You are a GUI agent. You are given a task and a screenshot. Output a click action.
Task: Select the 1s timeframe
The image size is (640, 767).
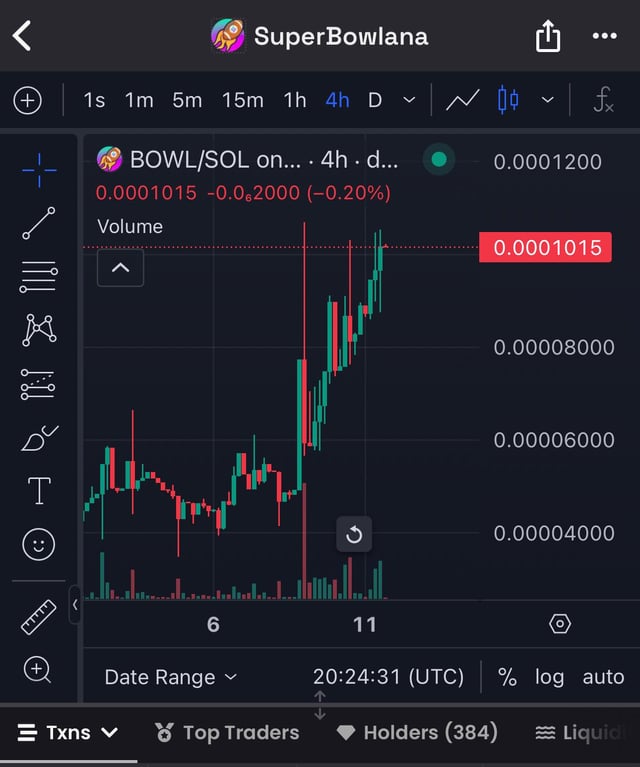[94, 100]
